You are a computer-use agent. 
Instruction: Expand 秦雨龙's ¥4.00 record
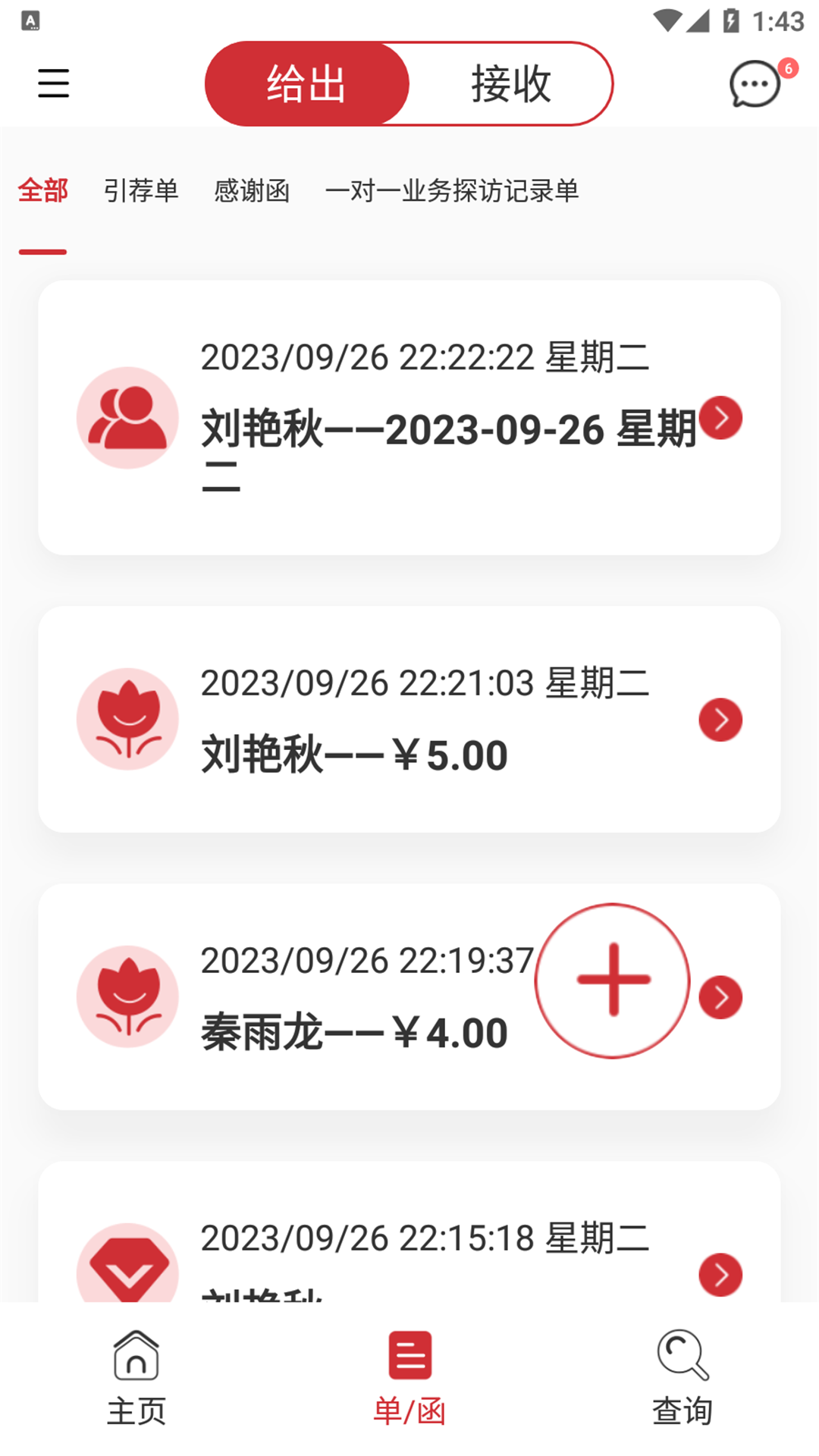click(x=720, y=996)
